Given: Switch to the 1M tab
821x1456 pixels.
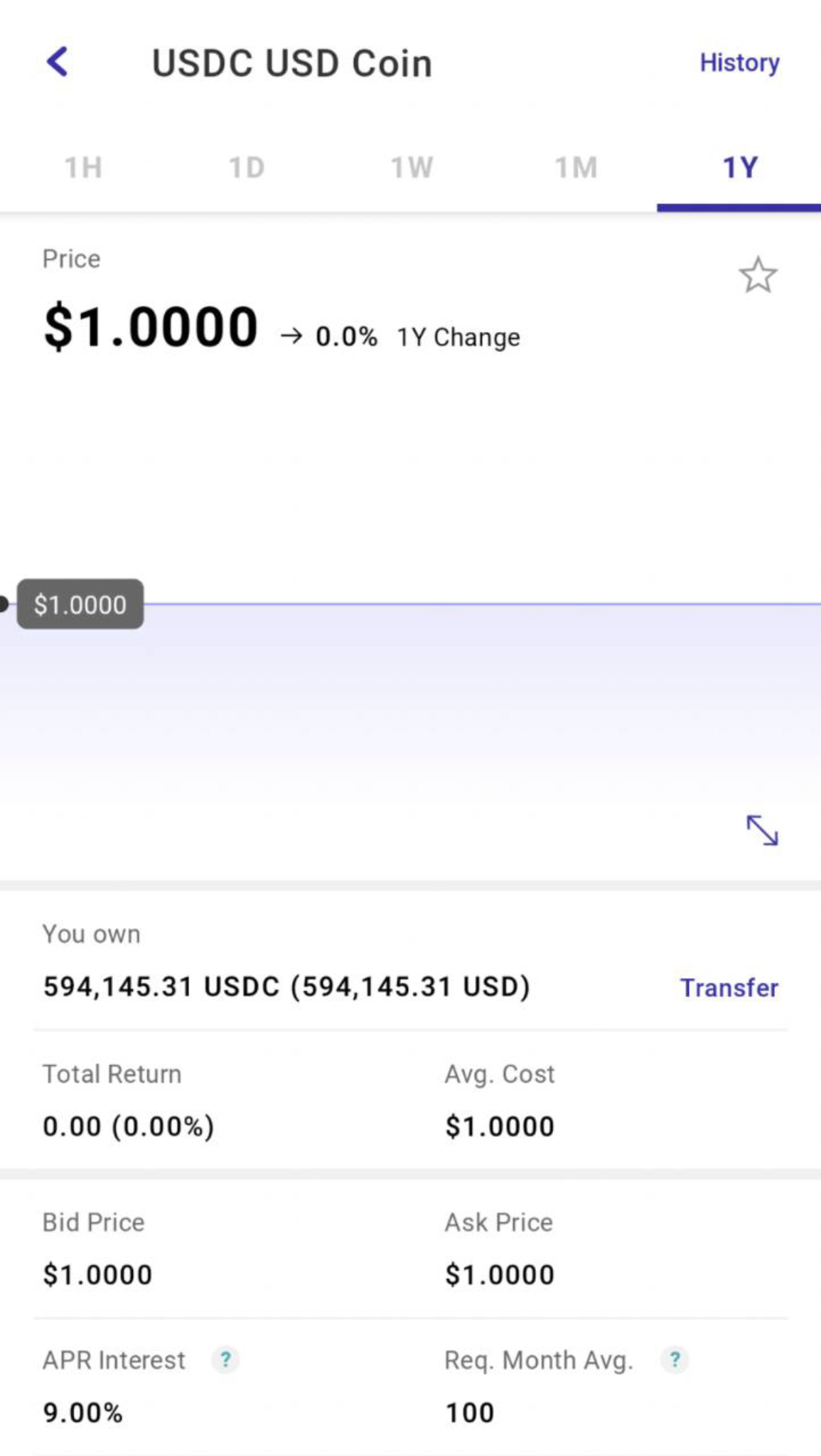Looking at the screenshot, I should [576, 168].
